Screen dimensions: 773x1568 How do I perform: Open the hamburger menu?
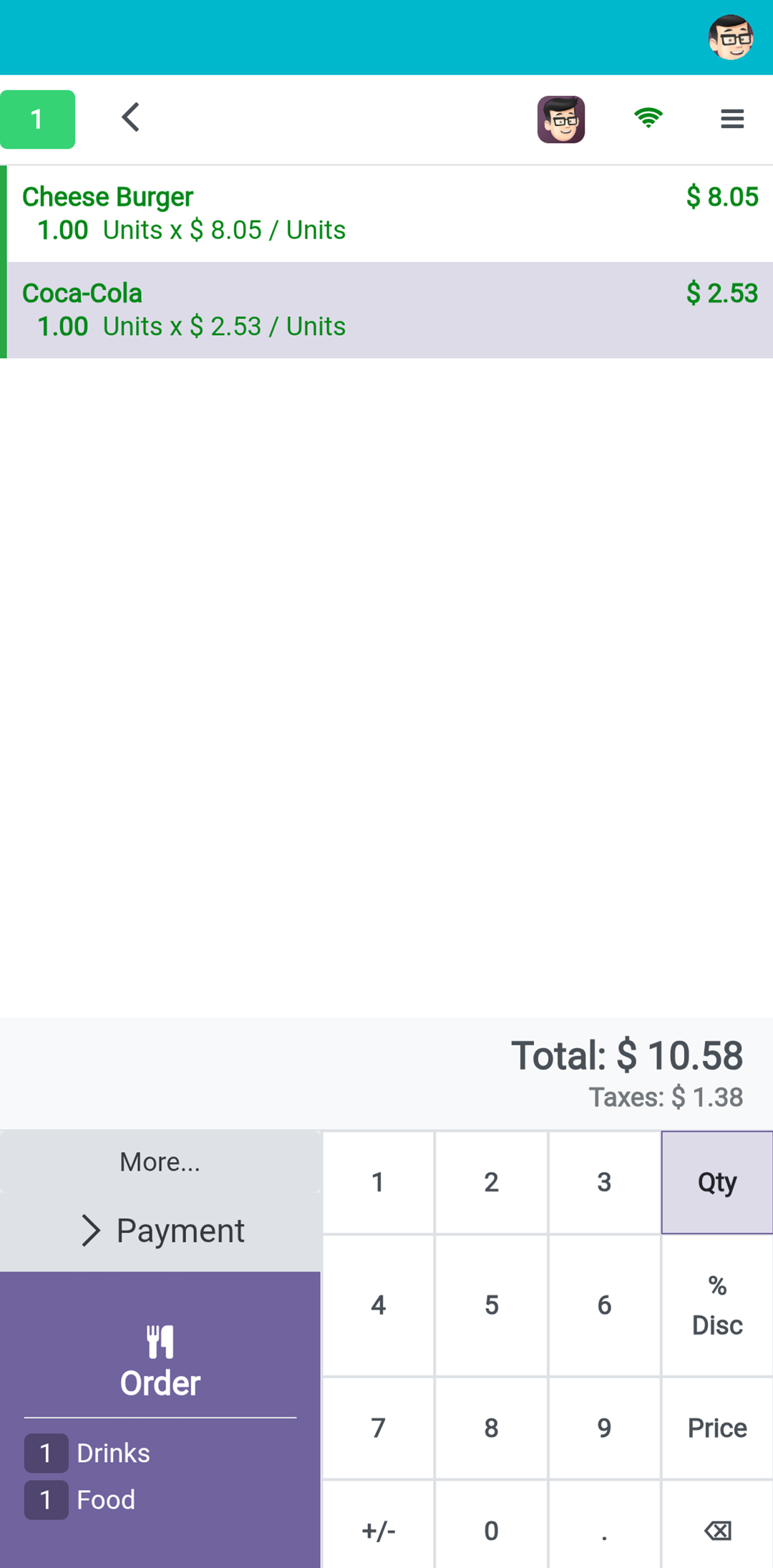(x=732, y=119)
